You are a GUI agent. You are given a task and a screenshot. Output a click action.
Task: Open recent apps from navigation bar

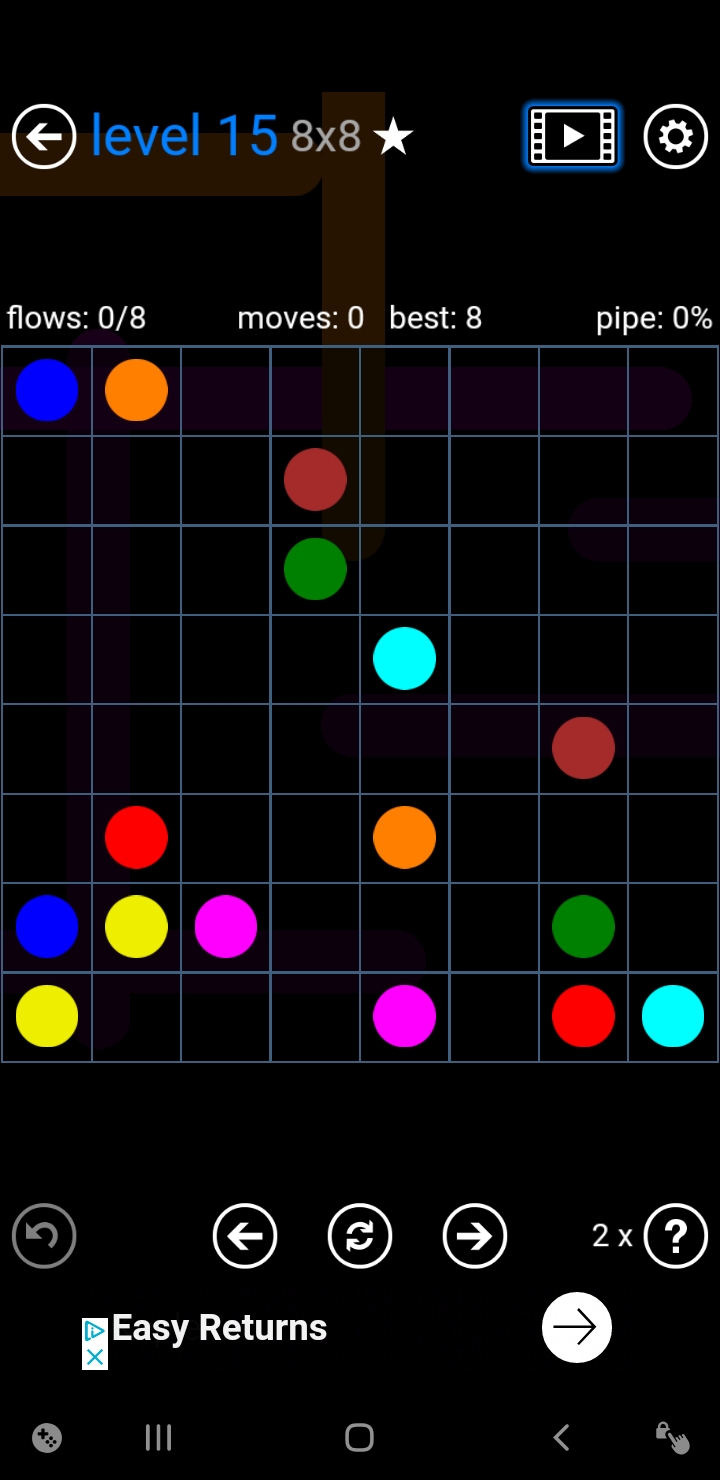pos(158,1438)
